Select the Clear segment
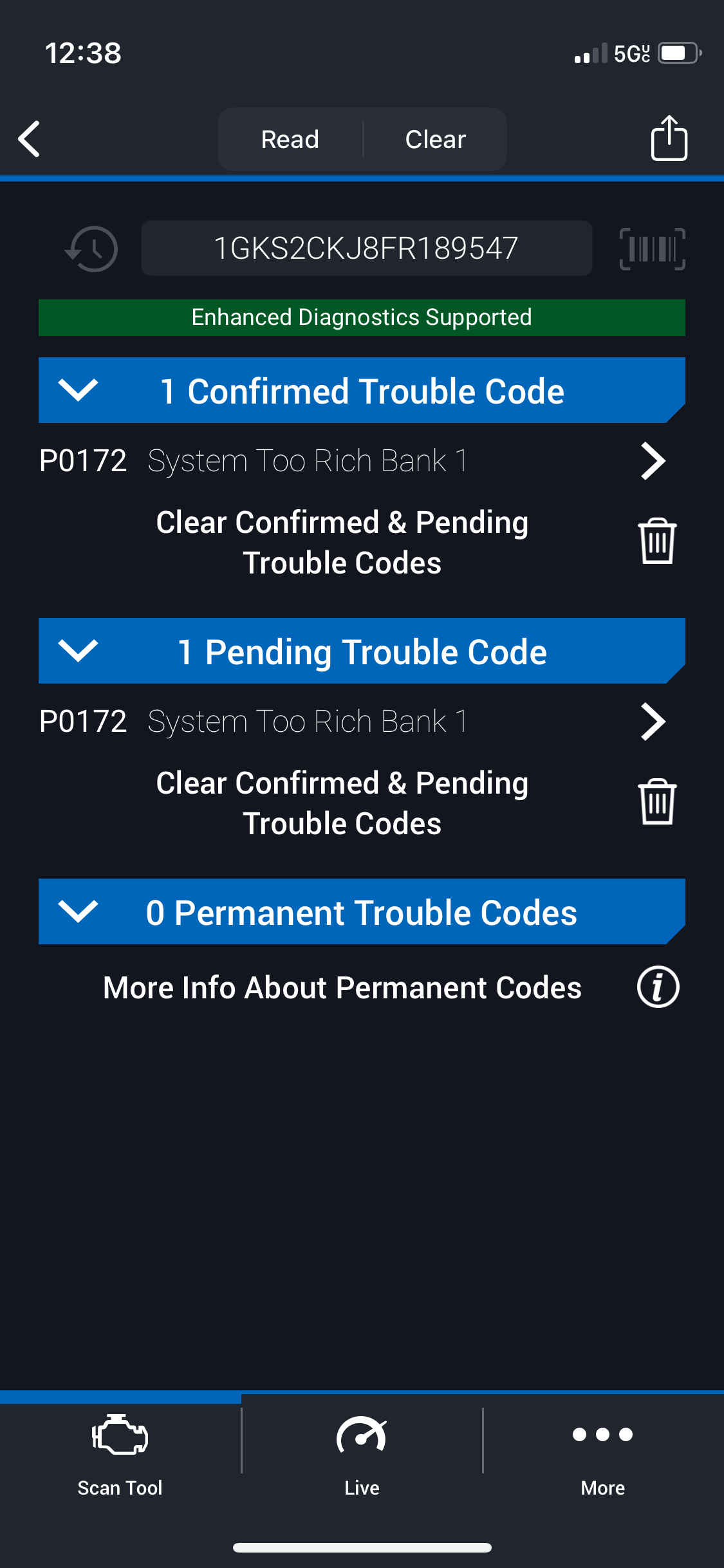 click(x=435, y=139)
